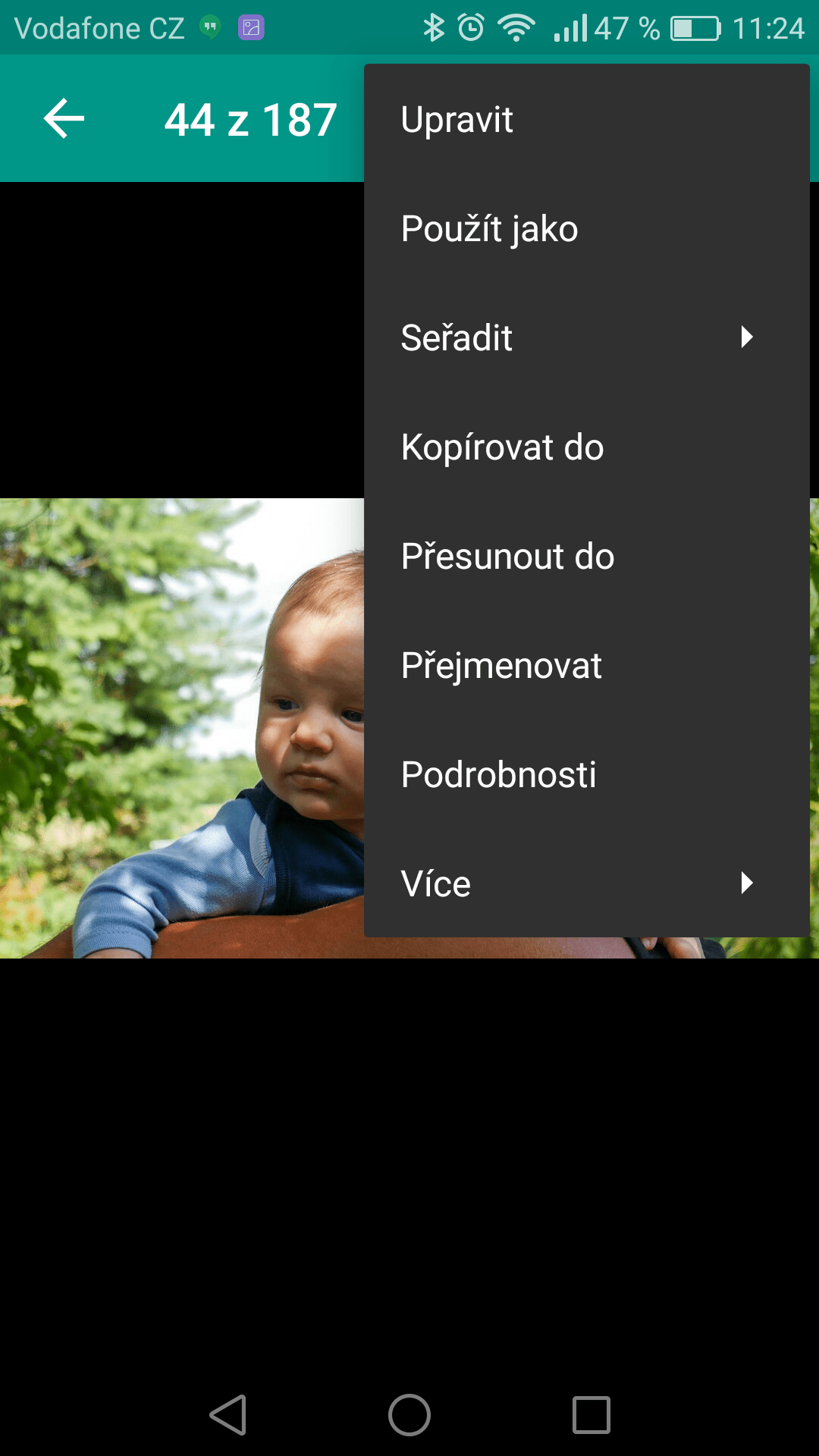Tap Kopírovat do in the menu
This screenshot has height=1456, width=819.
point(587,447)
